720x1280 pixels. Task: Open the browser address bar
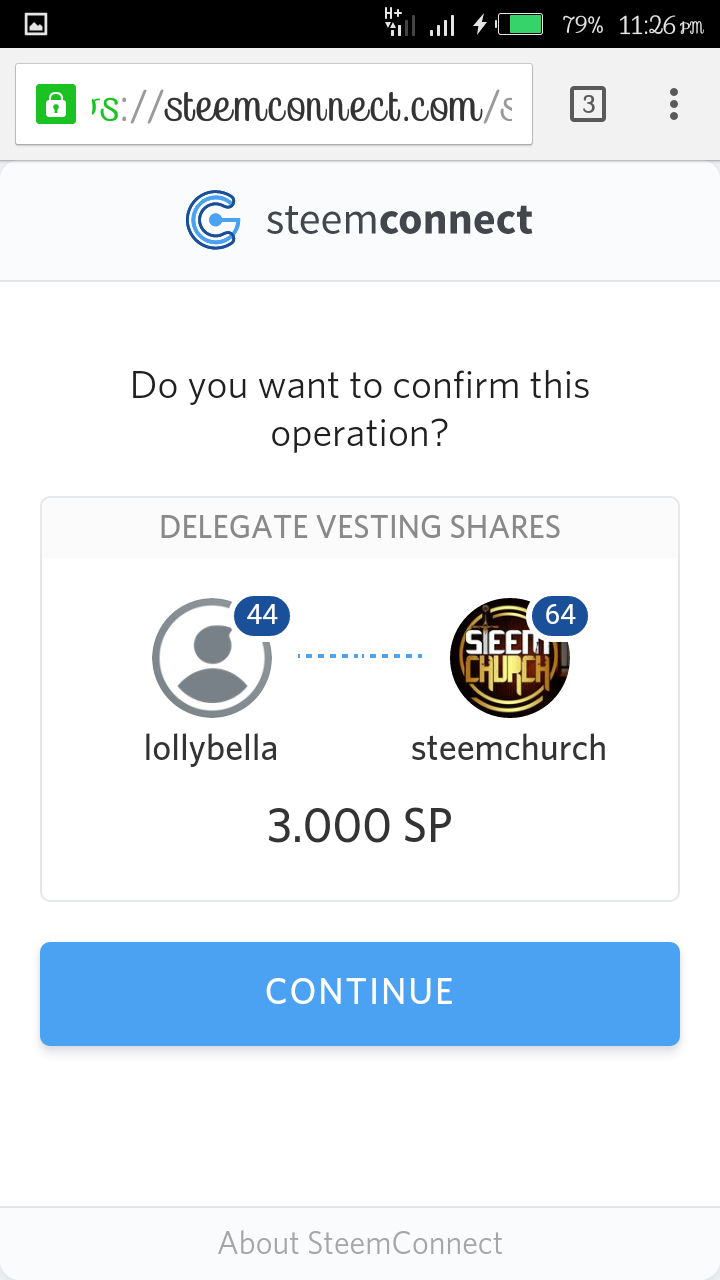pyautogui.click(x=300, y=105)
